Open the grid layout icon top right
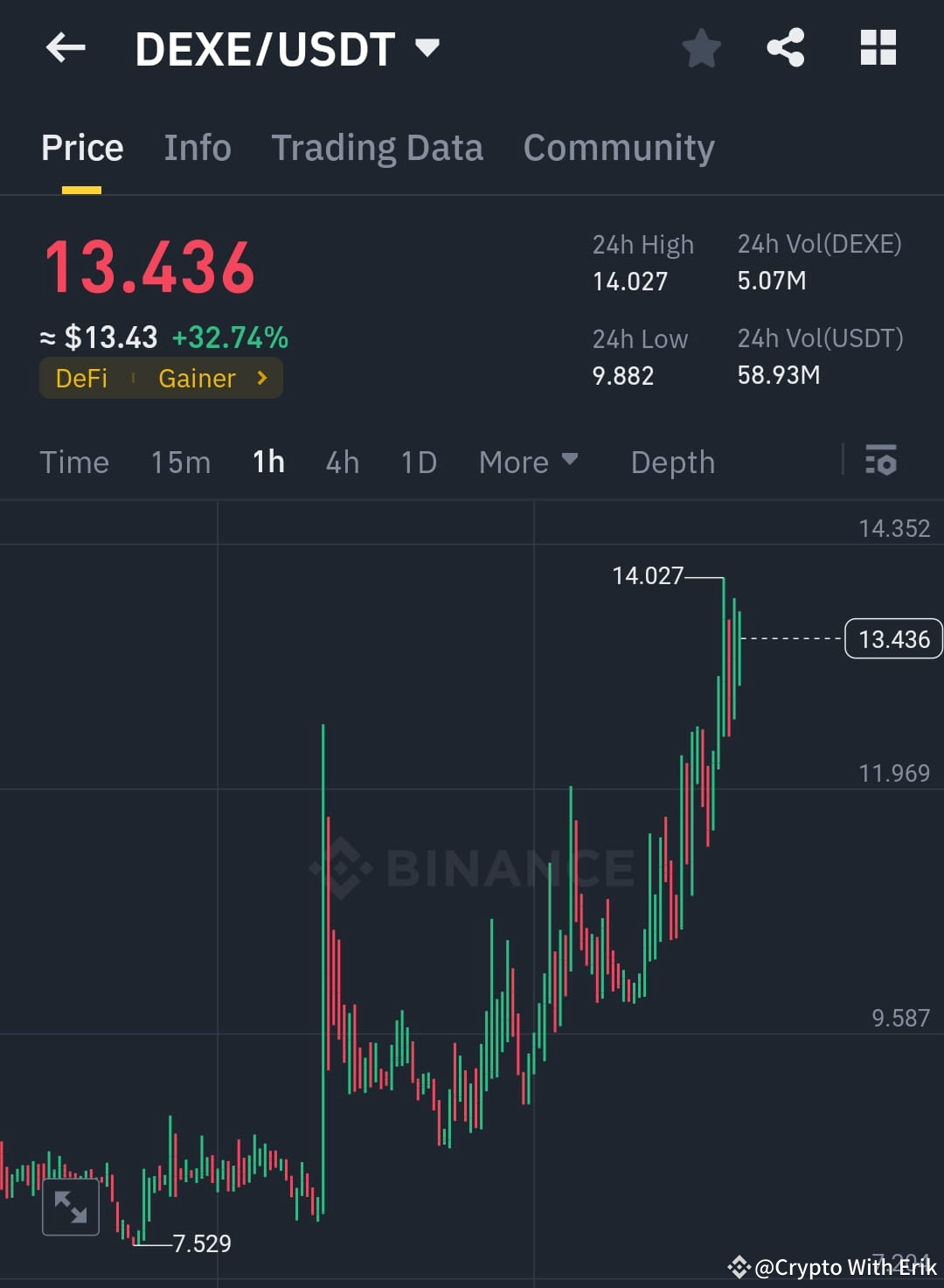Screen dimensions: 944x1288 pyautogui.click(x=878, y=48)
